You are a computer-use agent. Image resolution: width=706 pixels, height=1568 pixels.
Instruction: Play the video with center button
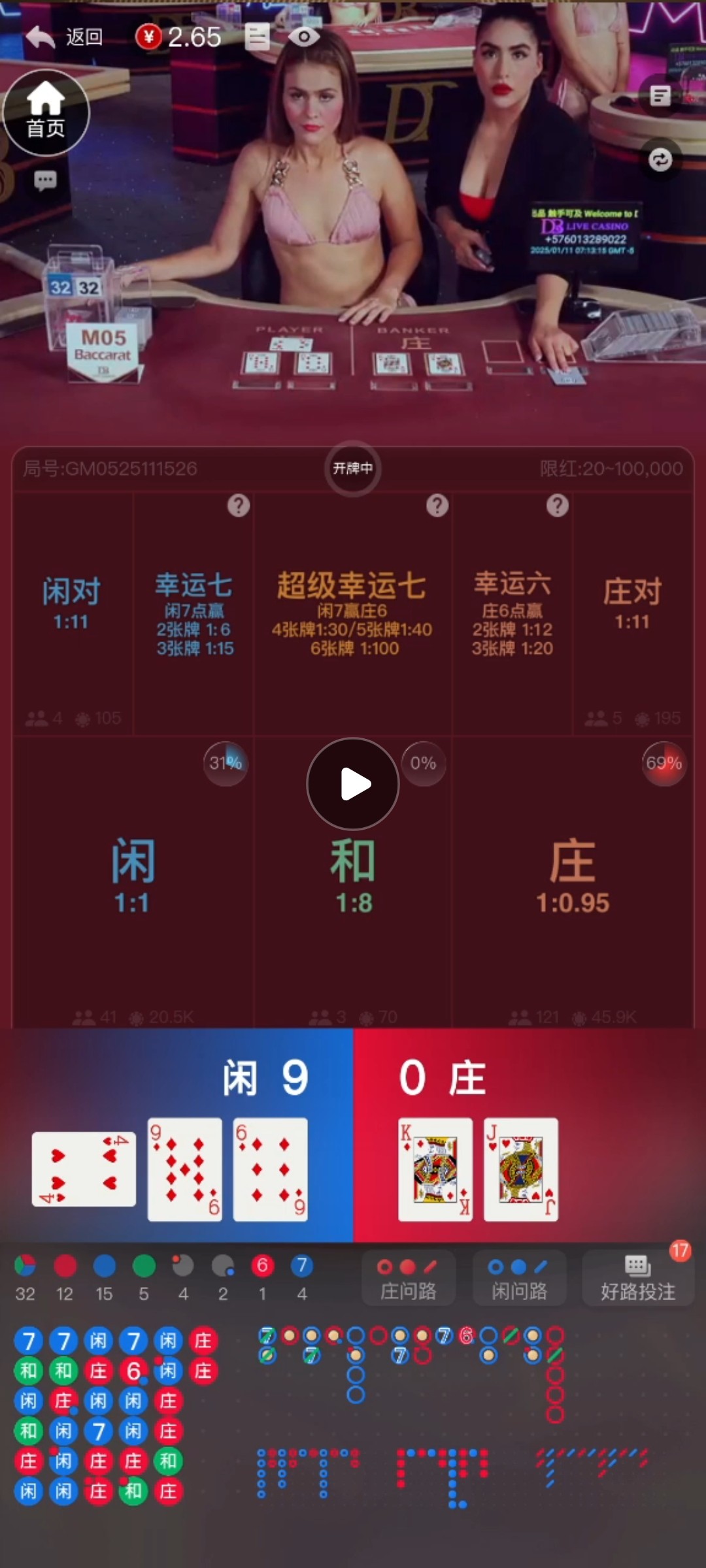(353, 783)
